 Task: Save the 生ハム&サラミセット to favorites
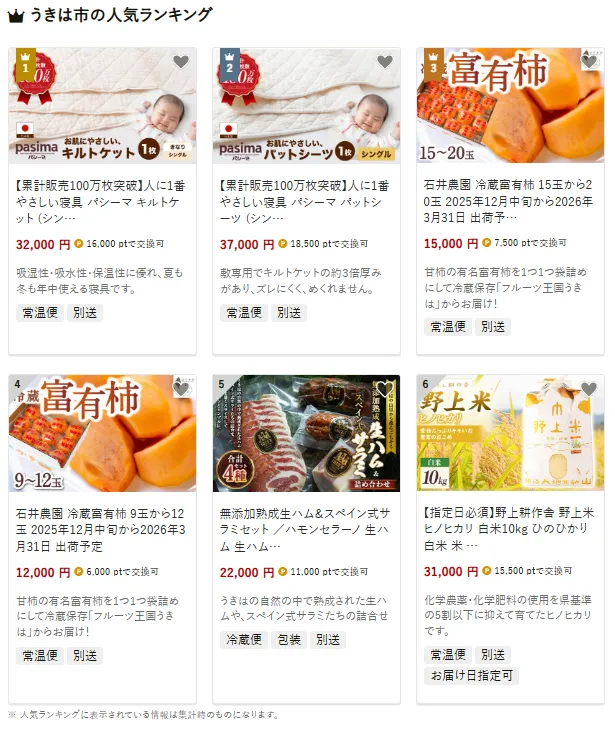pos(384,389)
